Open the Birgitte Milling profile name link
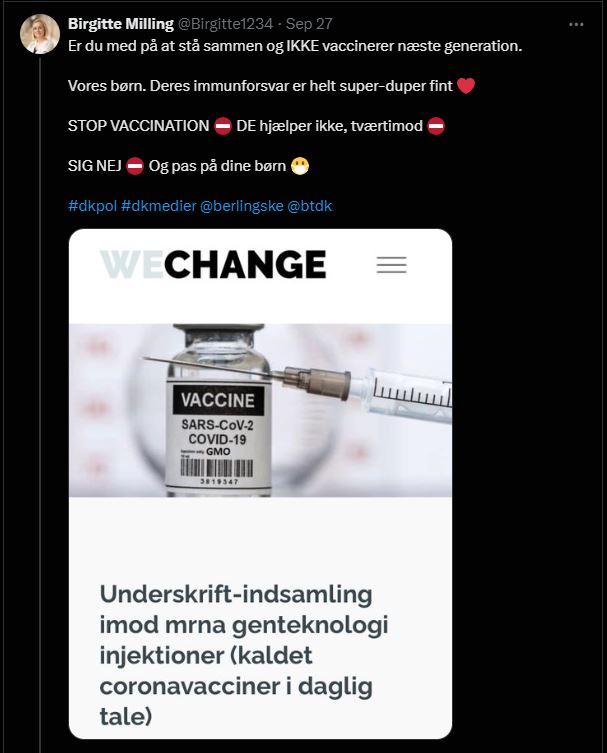Image resolution: width=607 pixels, height=753 pixels. tap(120, 24)
